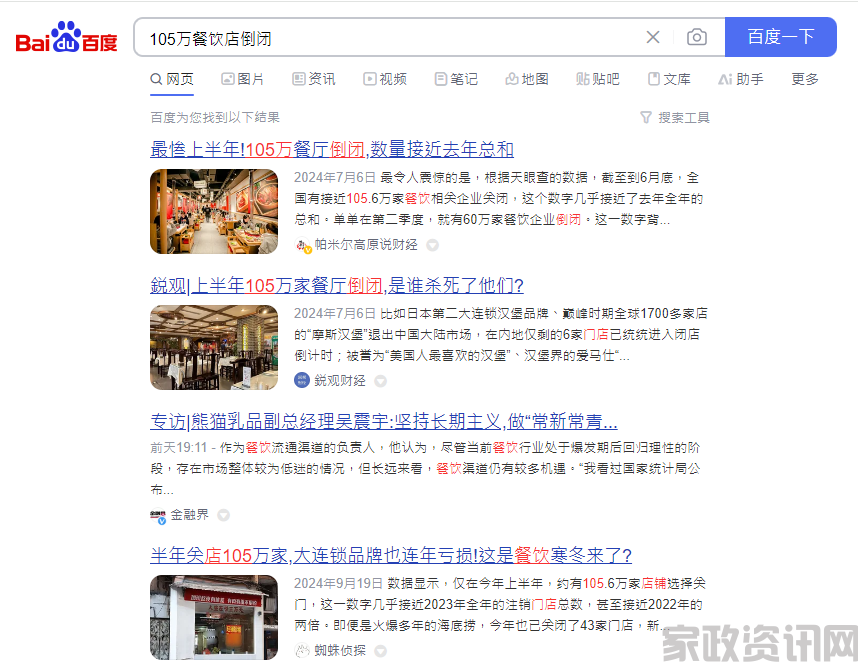Switch to the 笔记 tab
858x663 pixels.
pos(456,79)
